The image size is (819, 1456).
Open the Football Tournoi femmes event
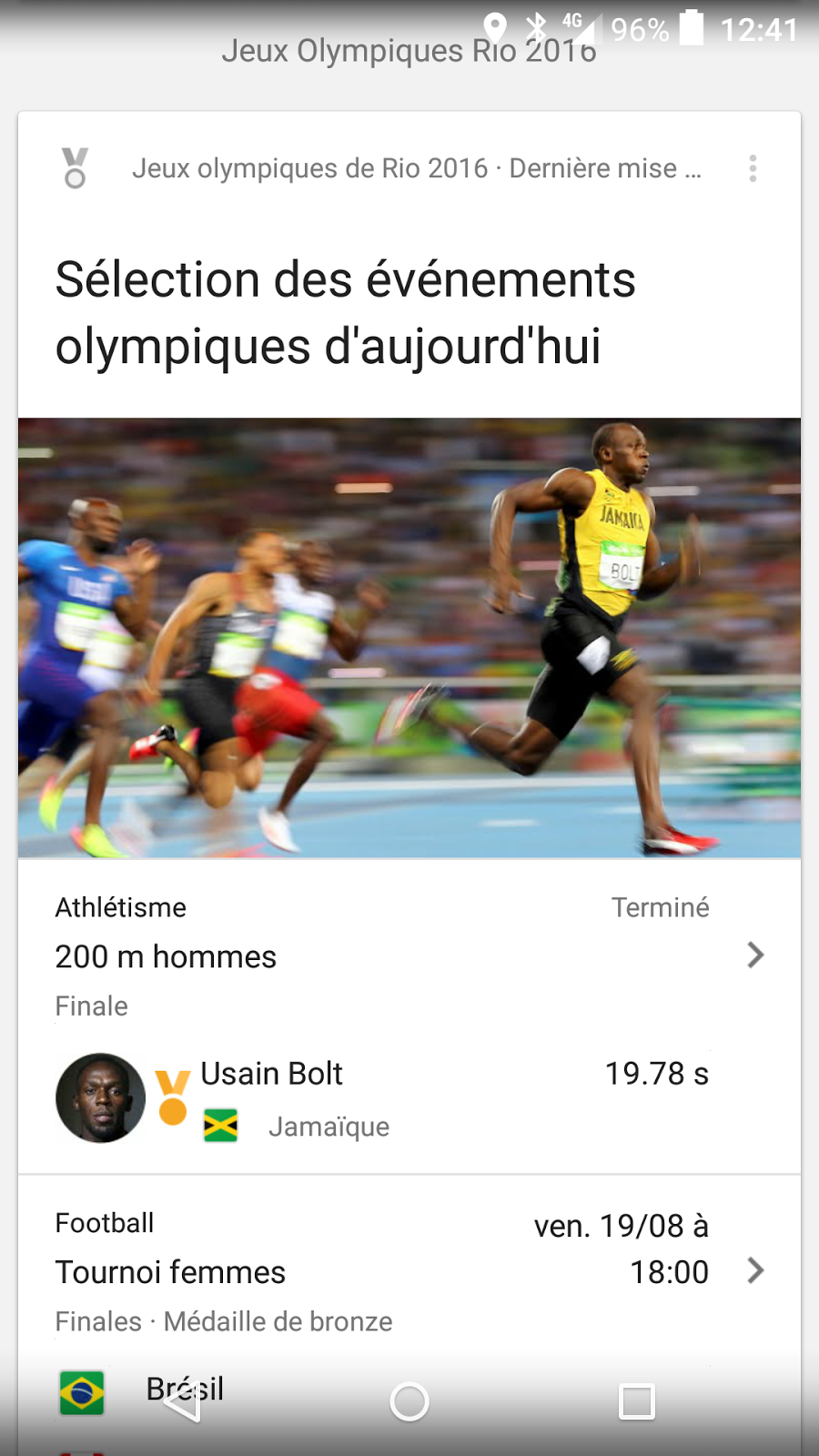[x=754, y=1270]
